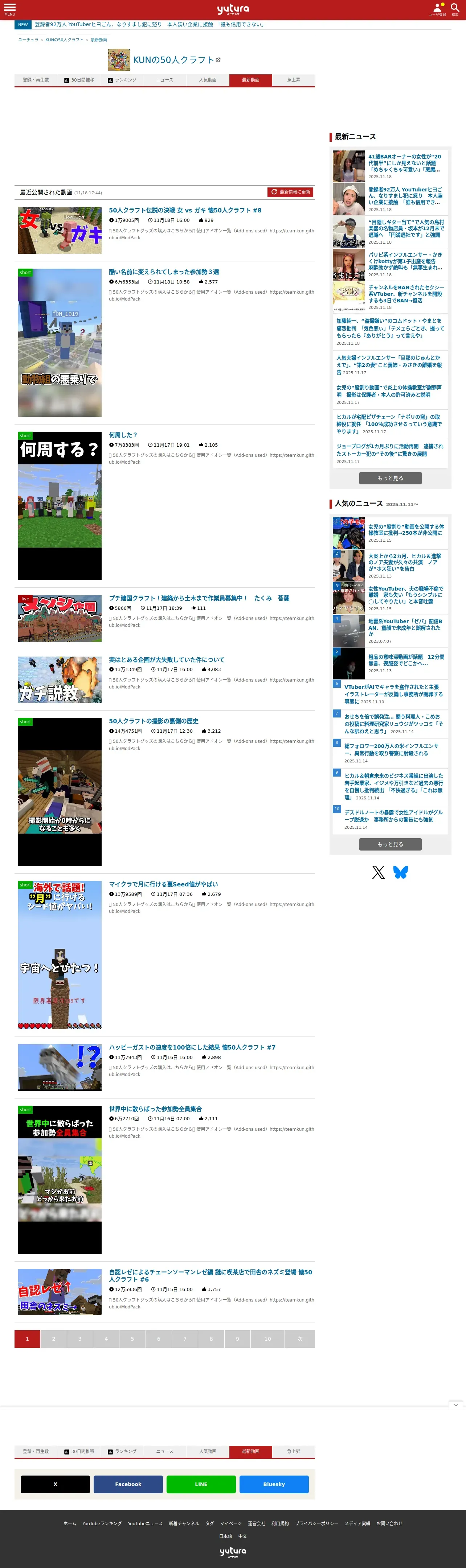This screenshot has height=1568, width=466.
Task: Open the 何周する？ short thumbnail
Action: pyautogui.click(x=60, y=506)
